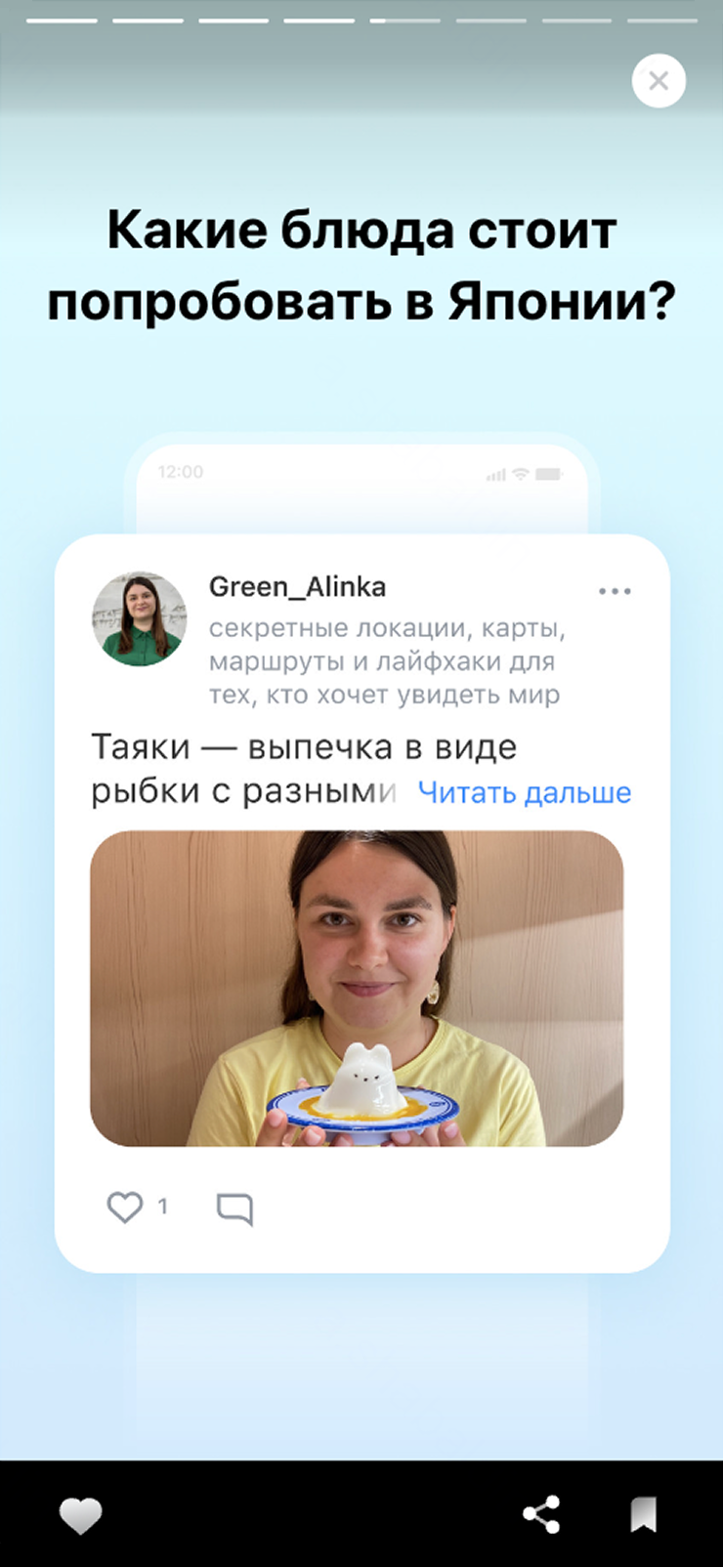This screenshot has height=1568, width=723.
Task: Bookmark this story
Action: coord(643,1514)
